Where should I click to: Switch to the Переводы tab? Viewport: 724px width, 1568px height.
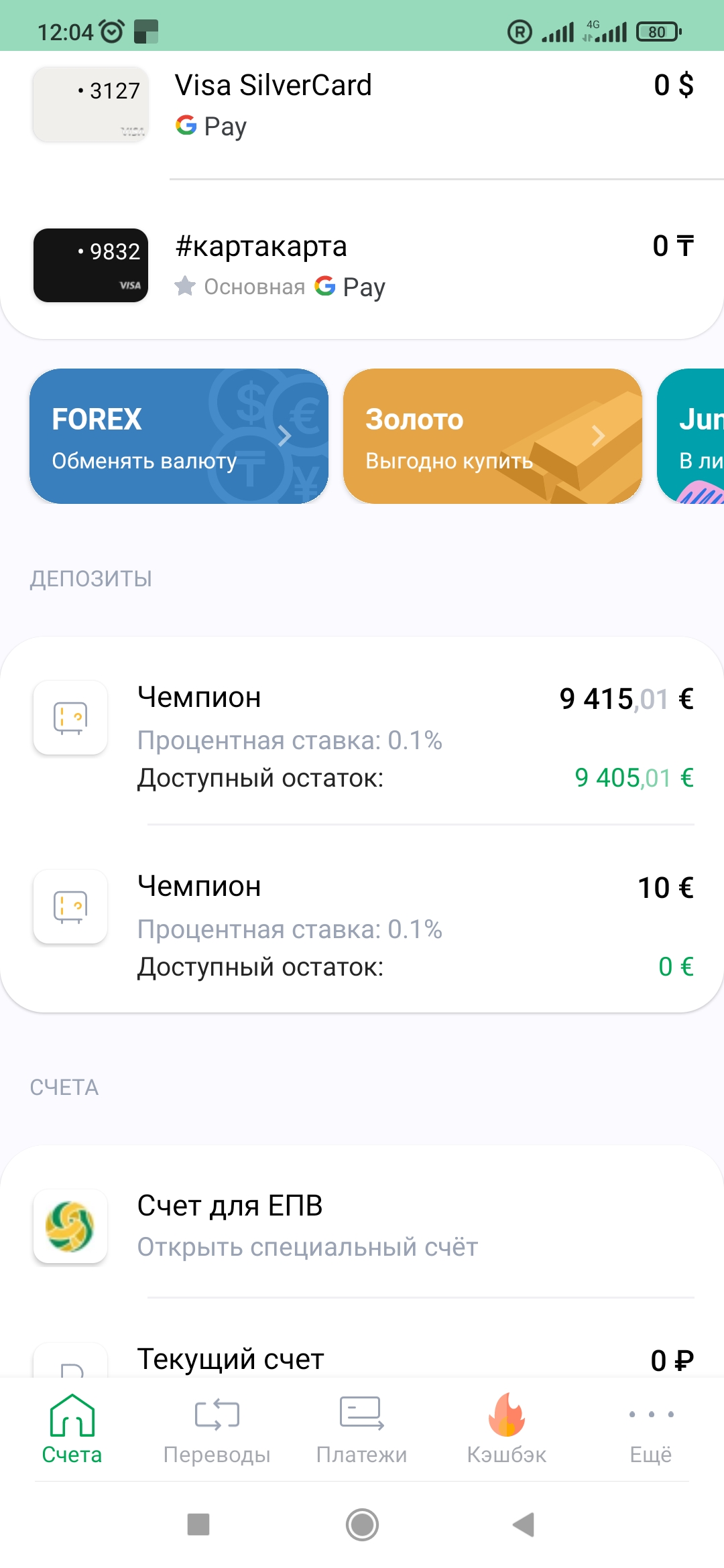point(217,1429)
